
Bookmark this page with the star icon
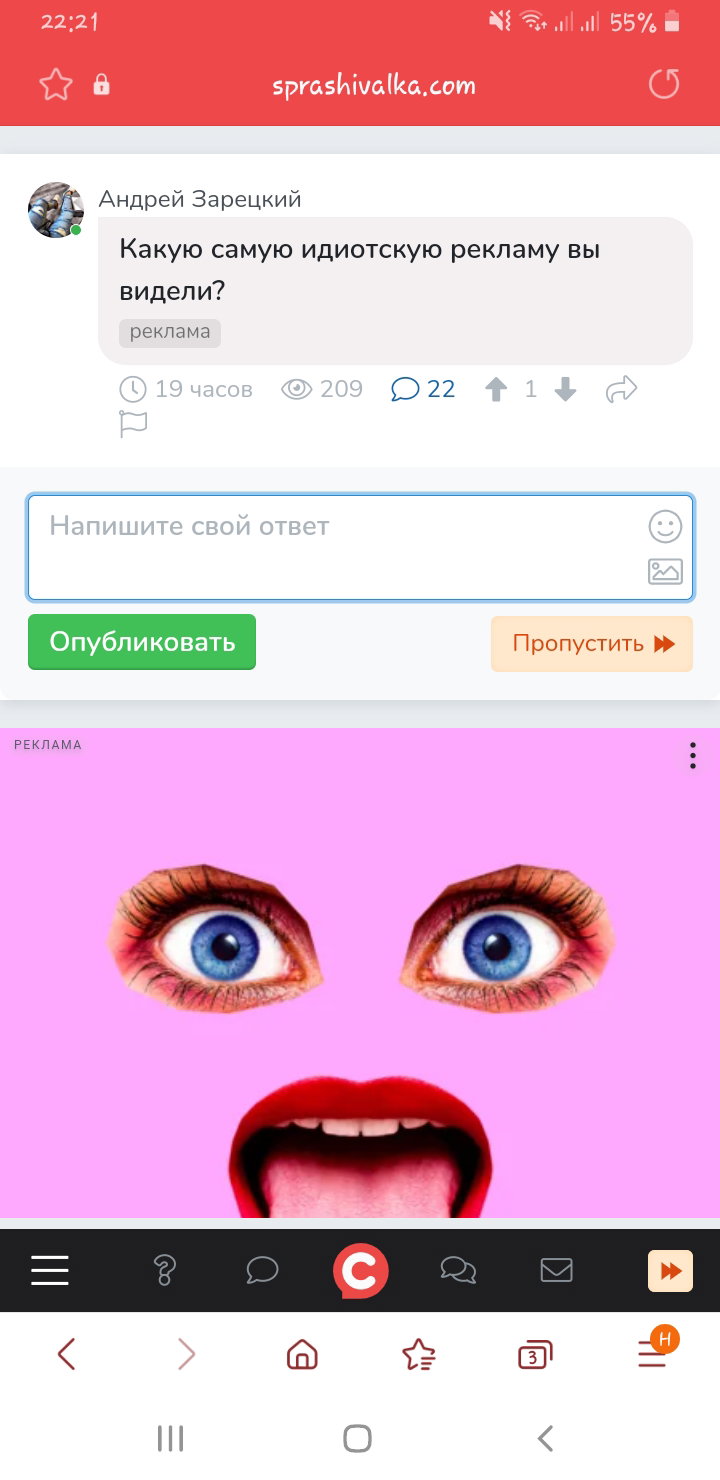point(56,85)
